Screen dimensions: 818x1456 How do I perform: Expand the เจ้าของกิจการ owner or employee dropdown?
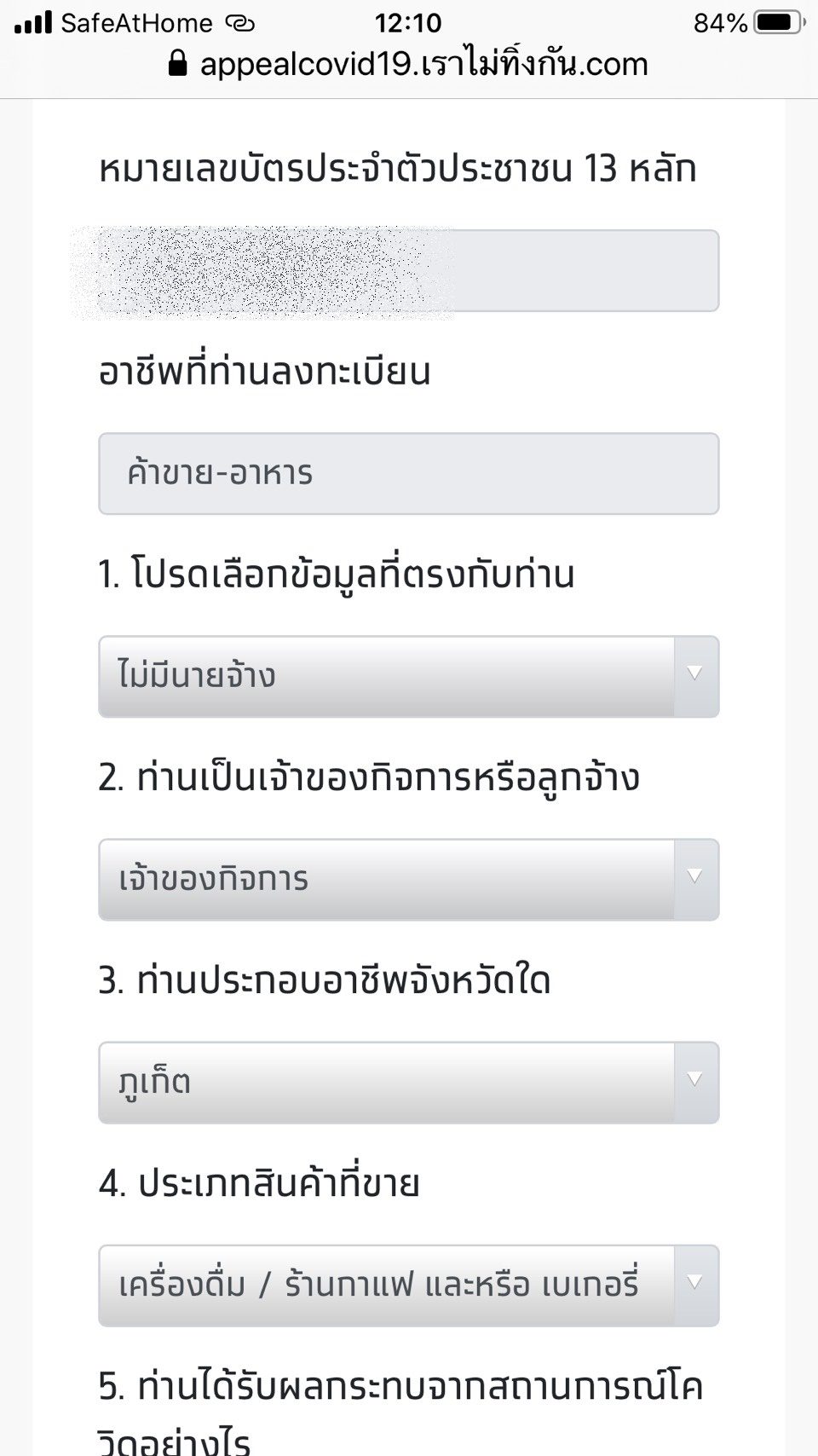409,879
